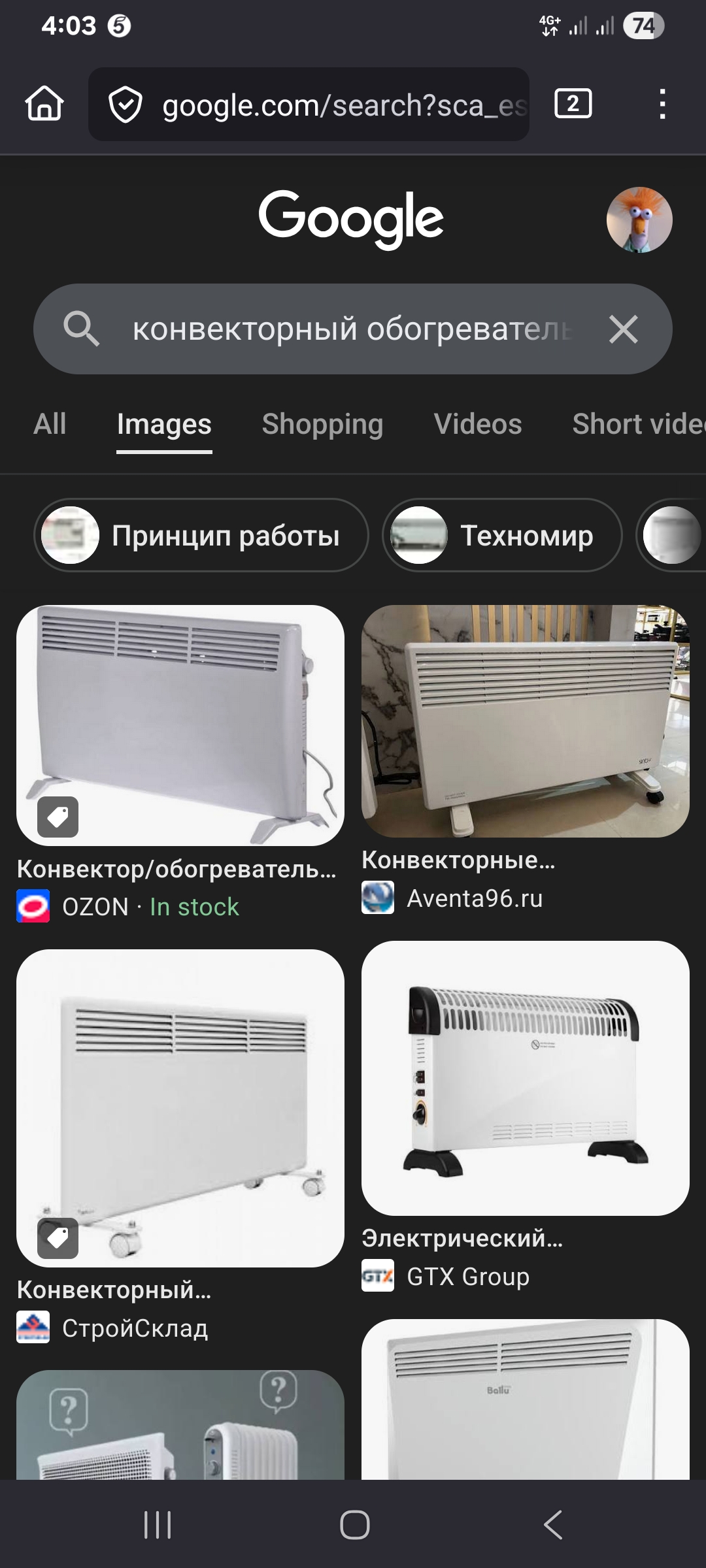
Task: Filter images by Принцип работы chip
Action: pyautogui.click(x=201, y=535)
